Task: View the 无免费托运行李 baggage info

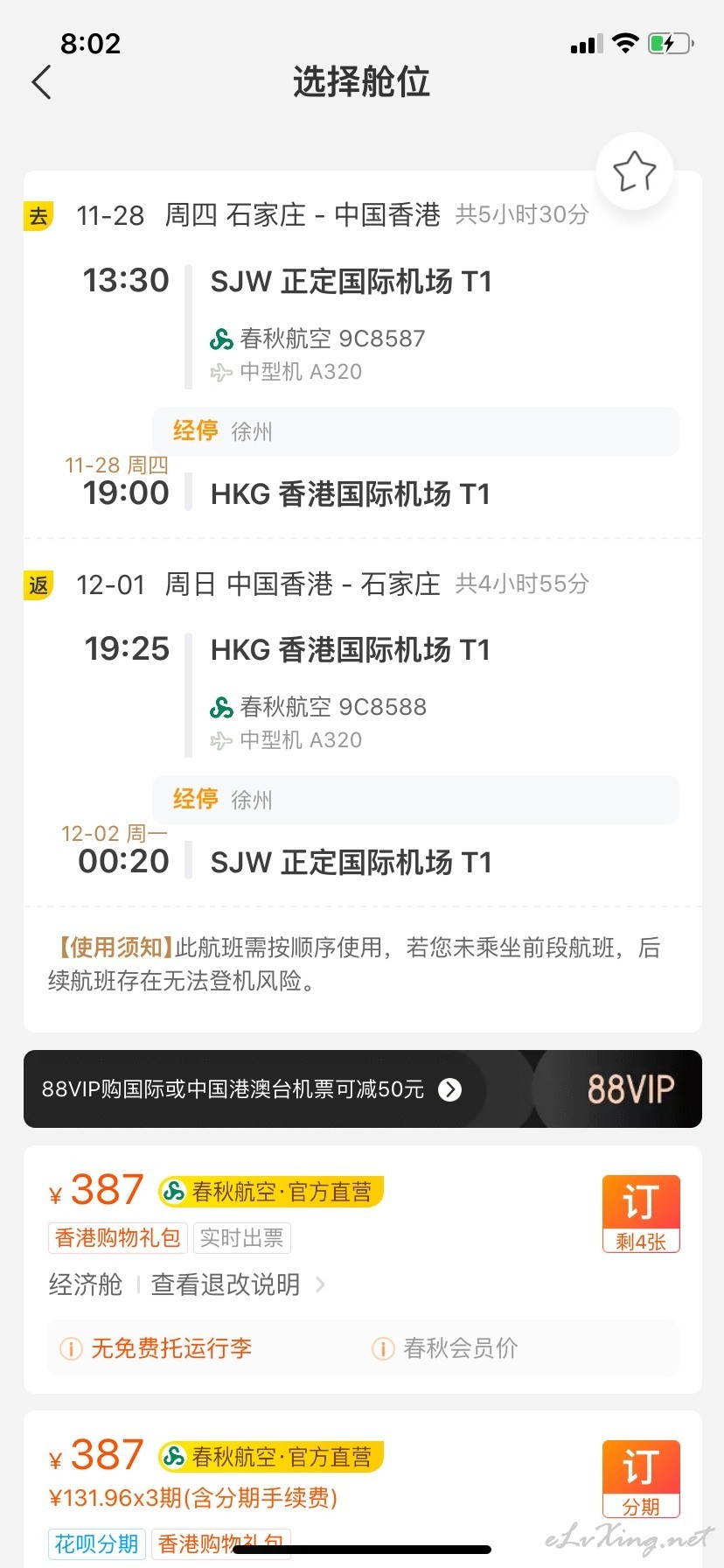Action: tap(156, 1348)
